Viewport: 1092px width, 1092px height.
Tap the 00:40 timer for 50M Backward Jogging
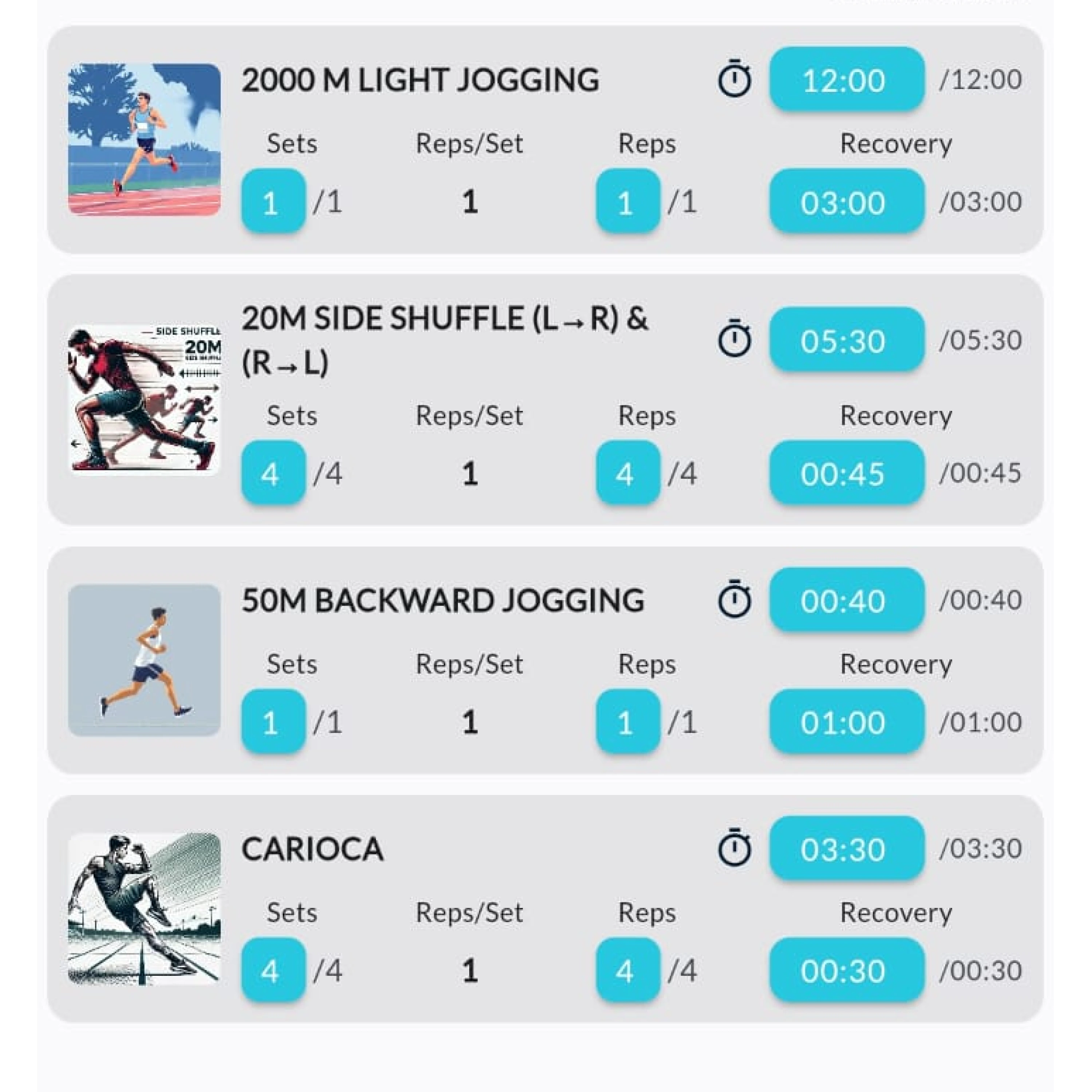pos(846,600)
